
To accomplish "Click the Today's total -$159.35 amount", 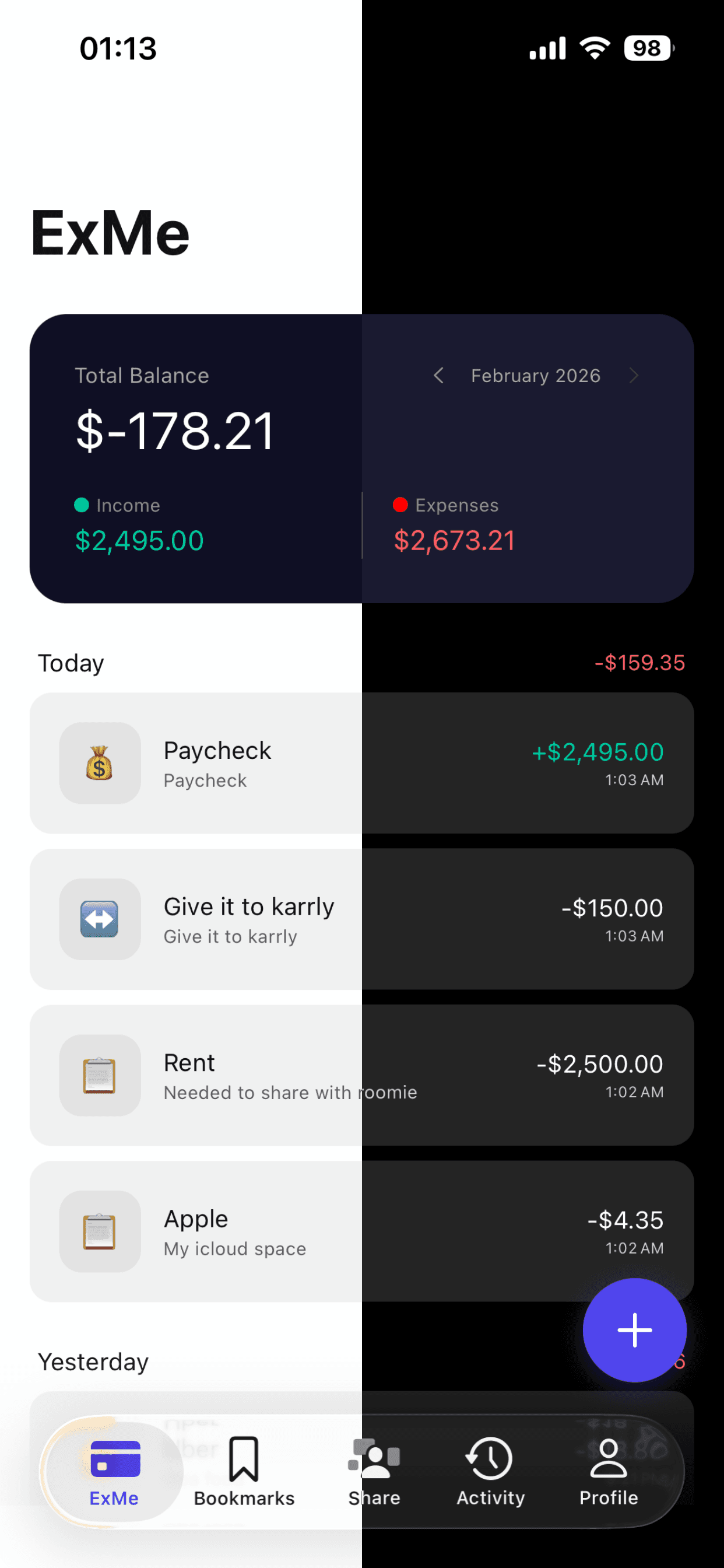I will tap(639, 663).
